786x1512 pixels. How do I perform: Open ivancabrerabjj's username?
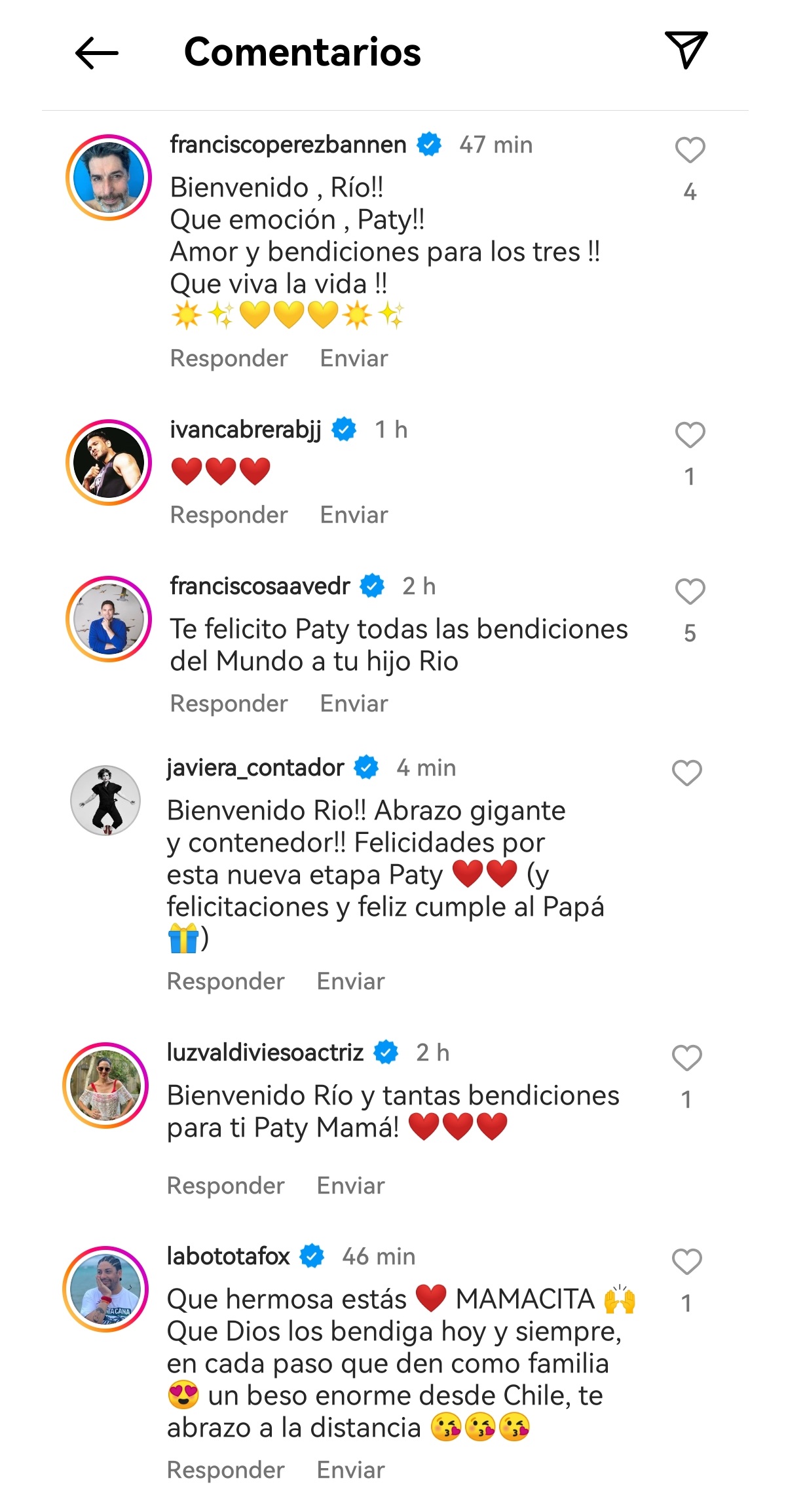tap(247, 430)
